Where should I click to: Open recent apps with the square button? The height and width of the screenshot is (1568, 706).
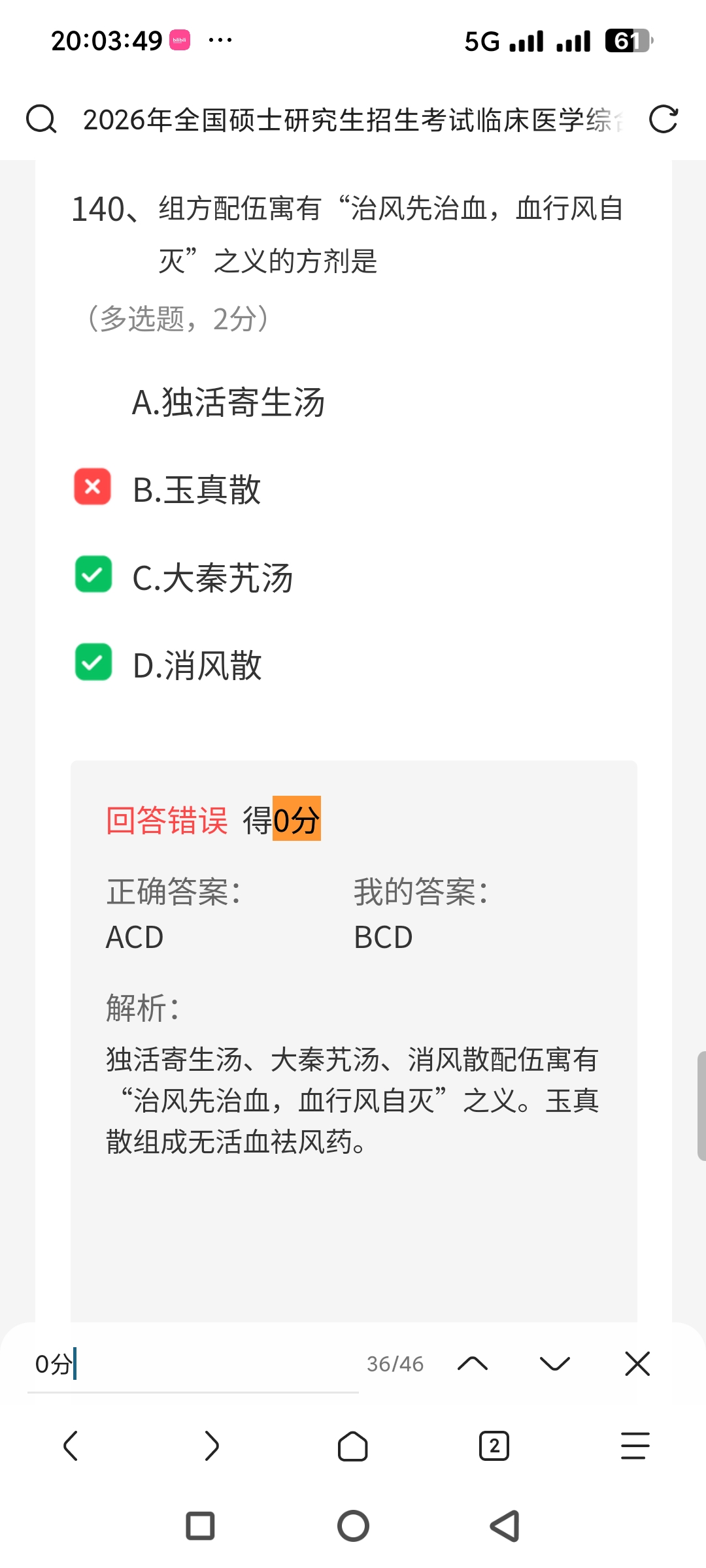click(200, 1526)
